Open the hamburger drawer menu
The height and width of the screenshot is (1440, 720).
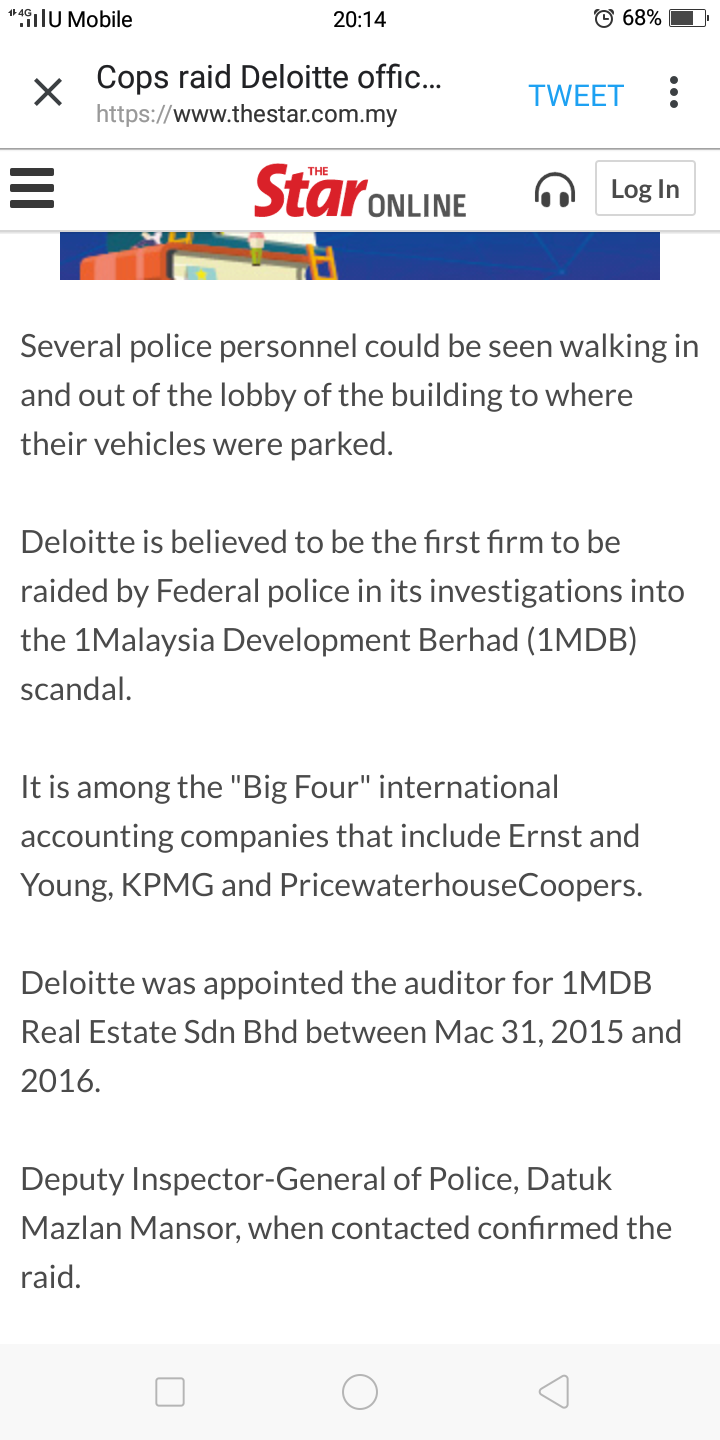click(31, 188)
